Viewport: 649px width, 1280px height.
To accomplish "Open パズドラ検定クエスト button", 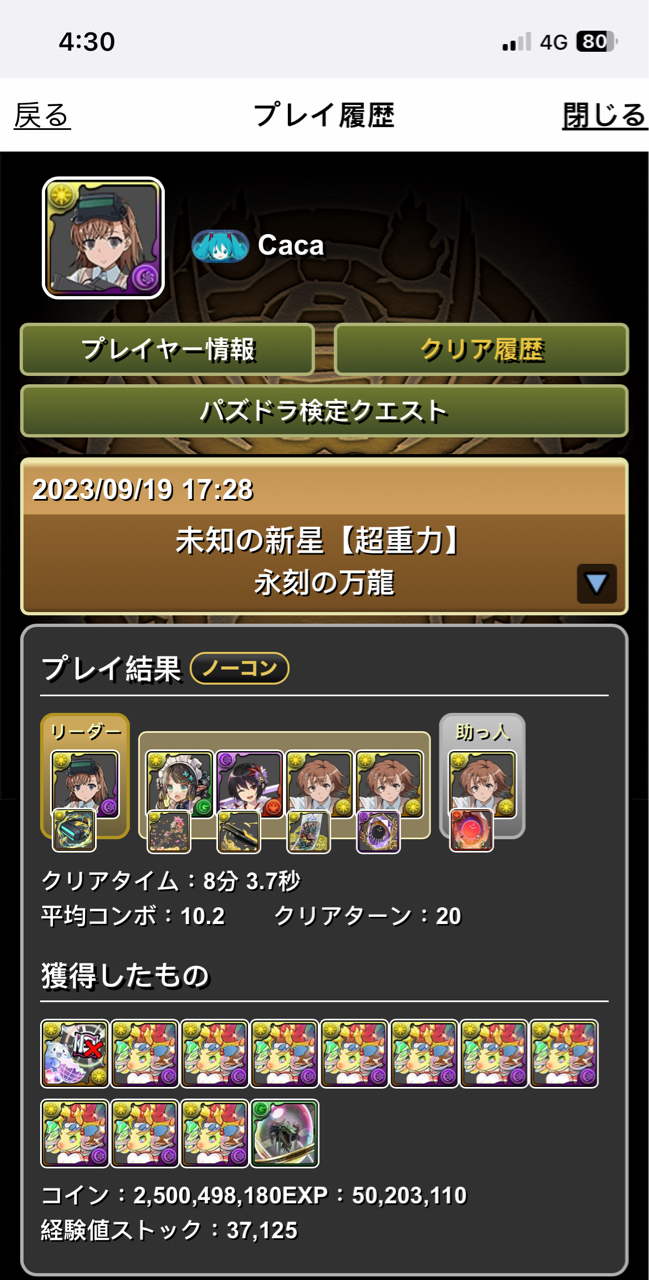I will [x=324, y=411].
